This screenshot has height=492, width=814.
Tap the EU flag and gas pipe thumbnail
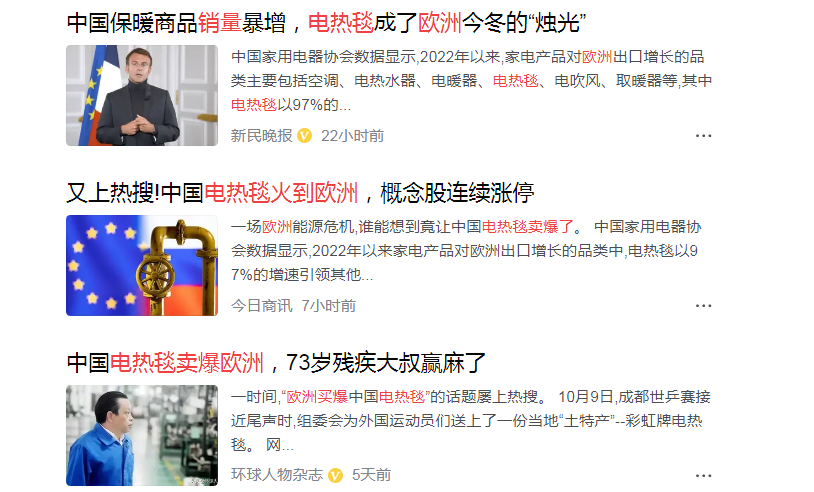tap(141, 266)
